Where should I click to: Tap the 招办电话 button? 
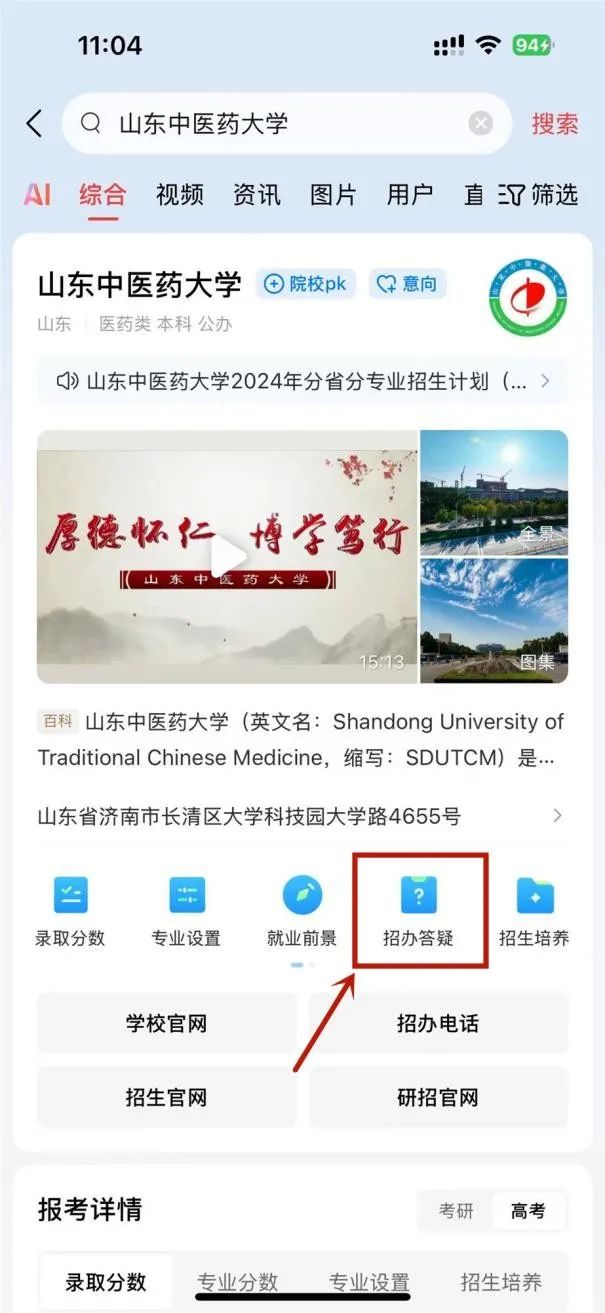[438, 1023]
